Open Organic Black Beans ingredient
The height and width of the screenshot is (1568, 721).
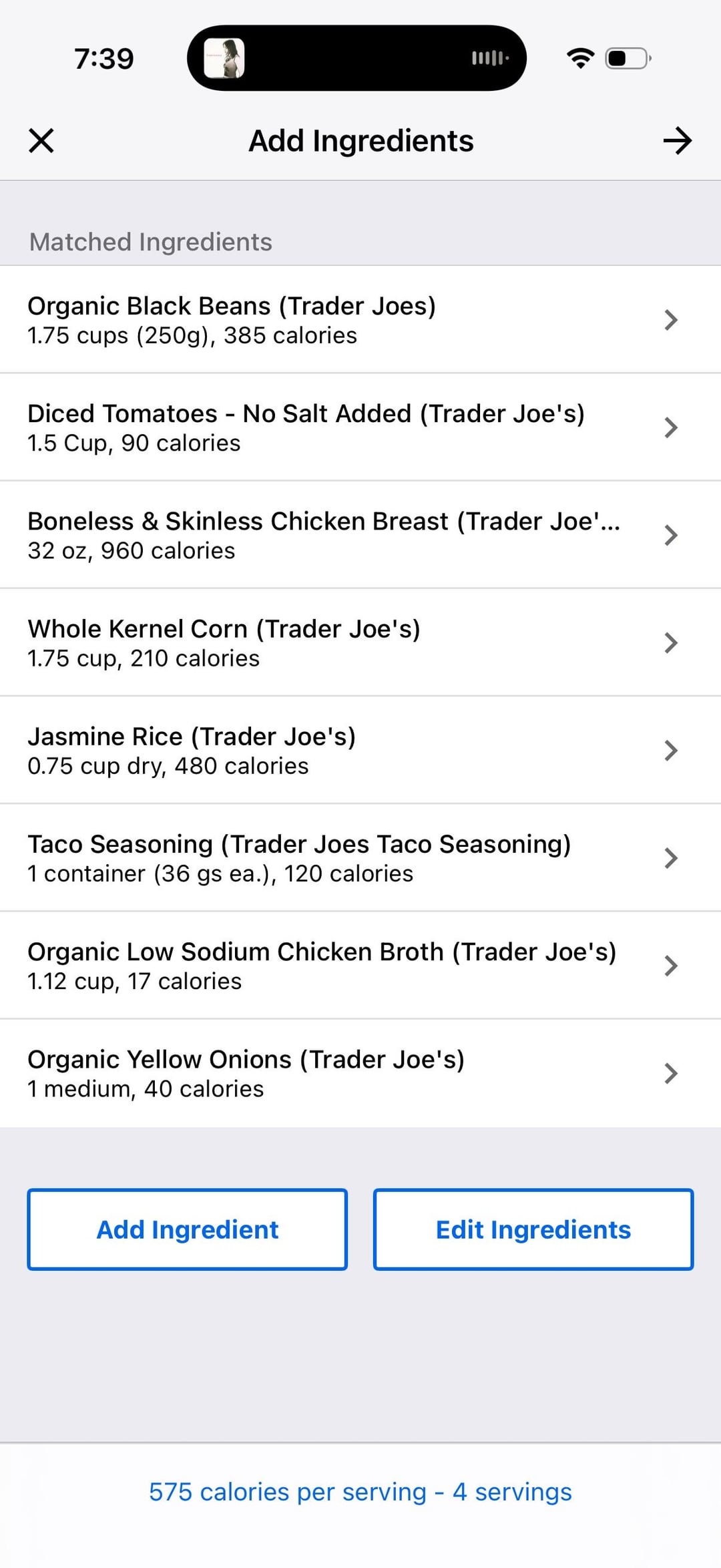point(360,320)
